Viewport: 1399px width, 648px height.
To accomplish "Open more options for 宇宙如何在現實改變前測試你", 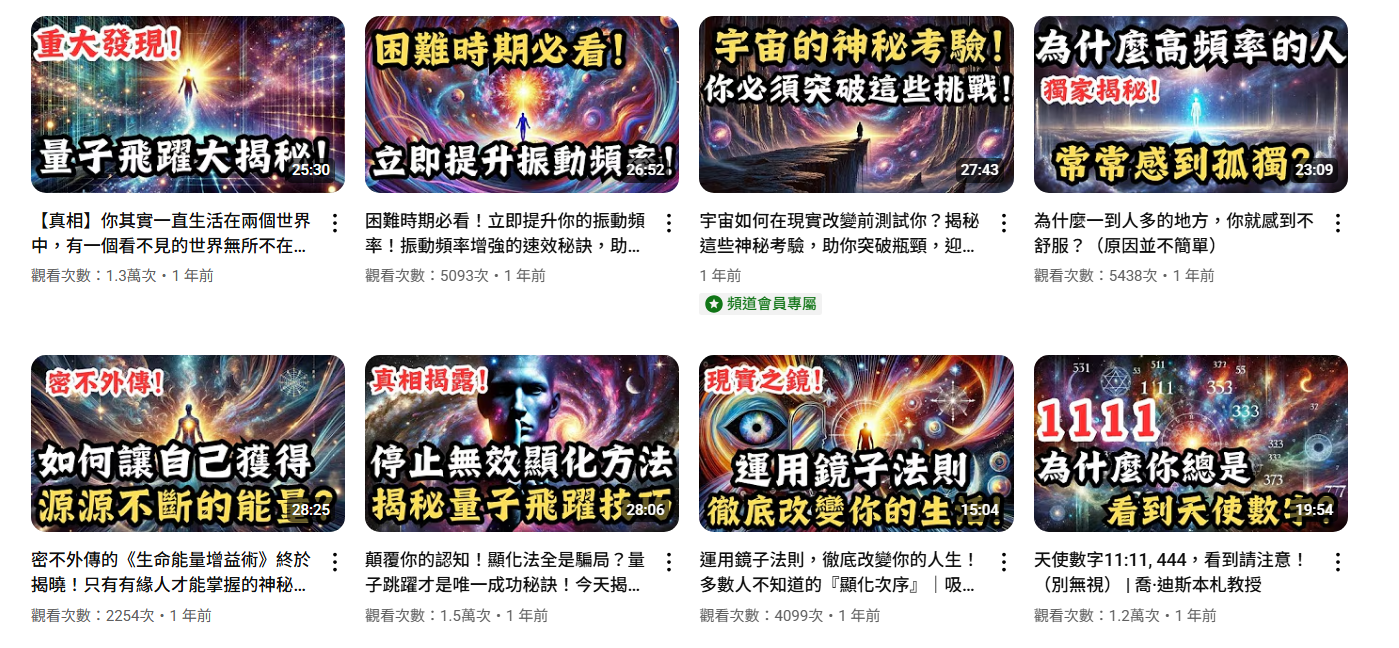I will [1003, 223].
